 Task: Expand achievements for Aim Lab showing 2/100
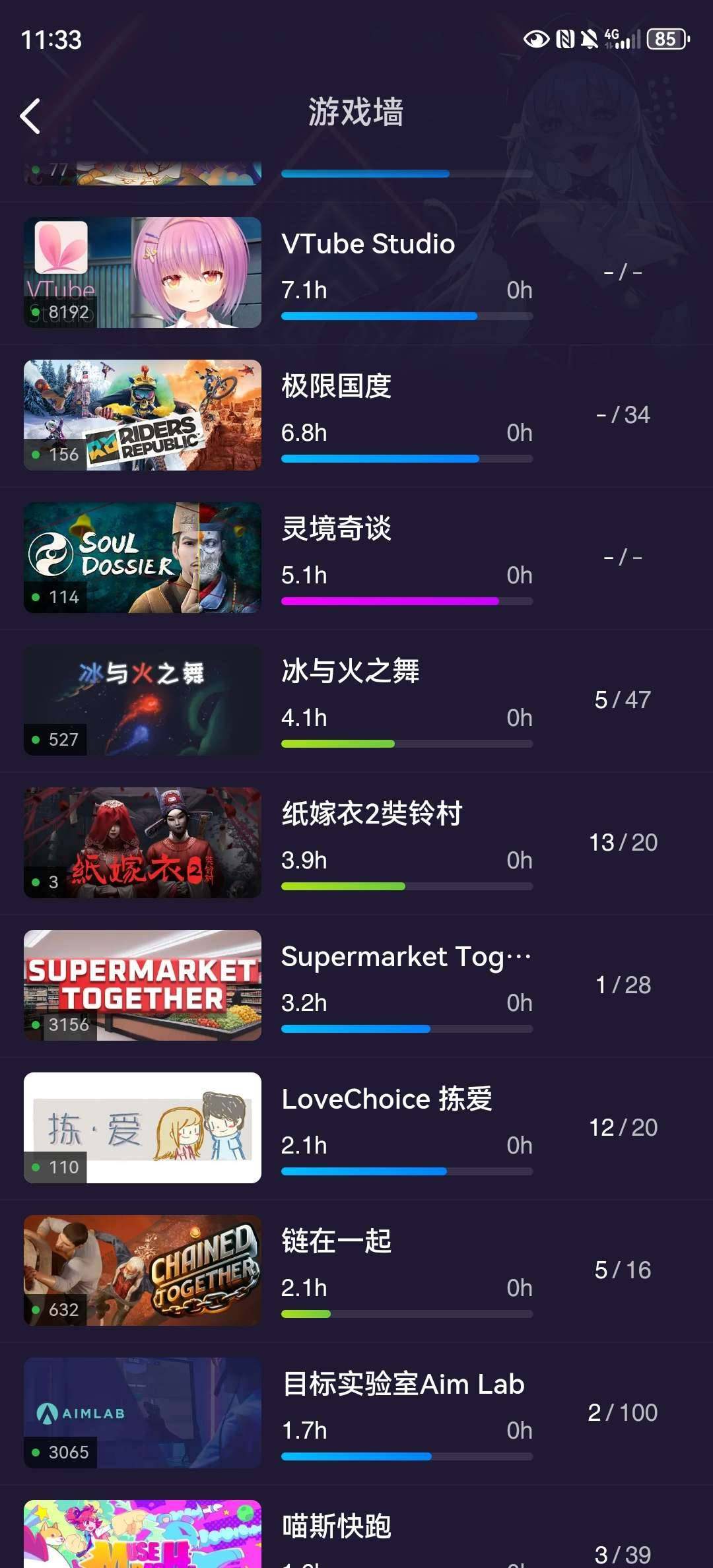(x=621, y=1412)
